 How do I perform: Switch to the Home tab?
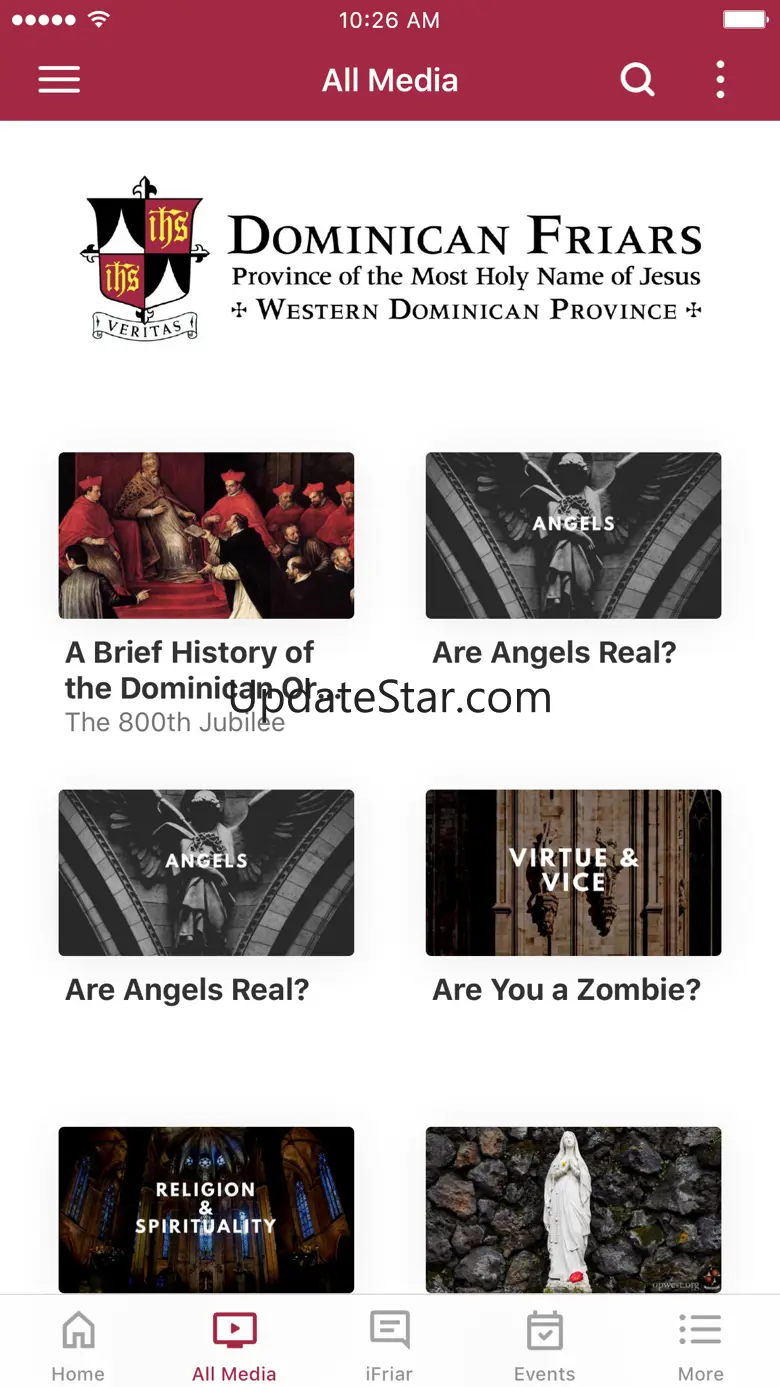pos(78,1345)
